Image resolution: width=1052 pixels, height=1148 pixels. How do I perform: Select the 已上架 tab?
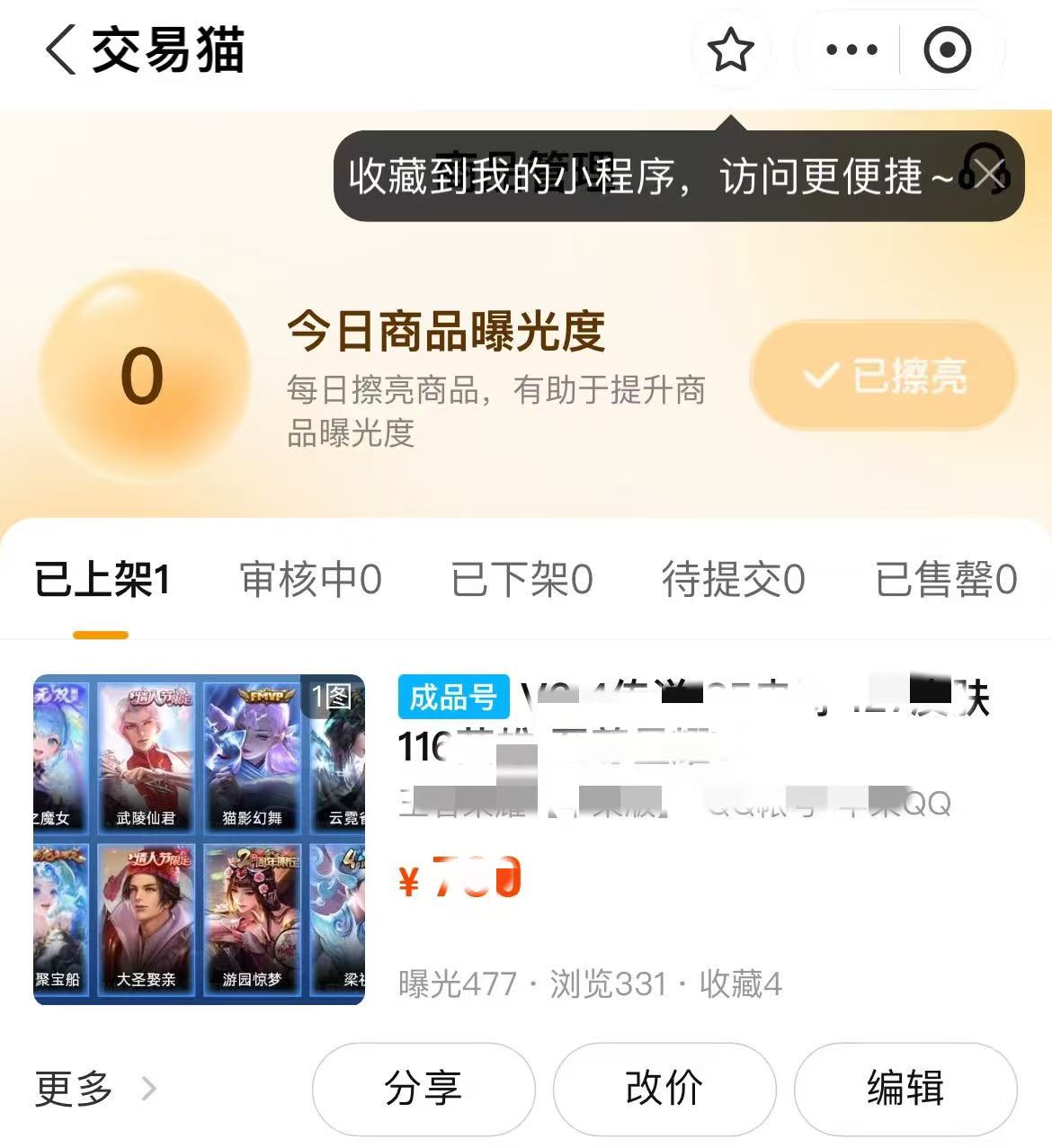(102, 580)
